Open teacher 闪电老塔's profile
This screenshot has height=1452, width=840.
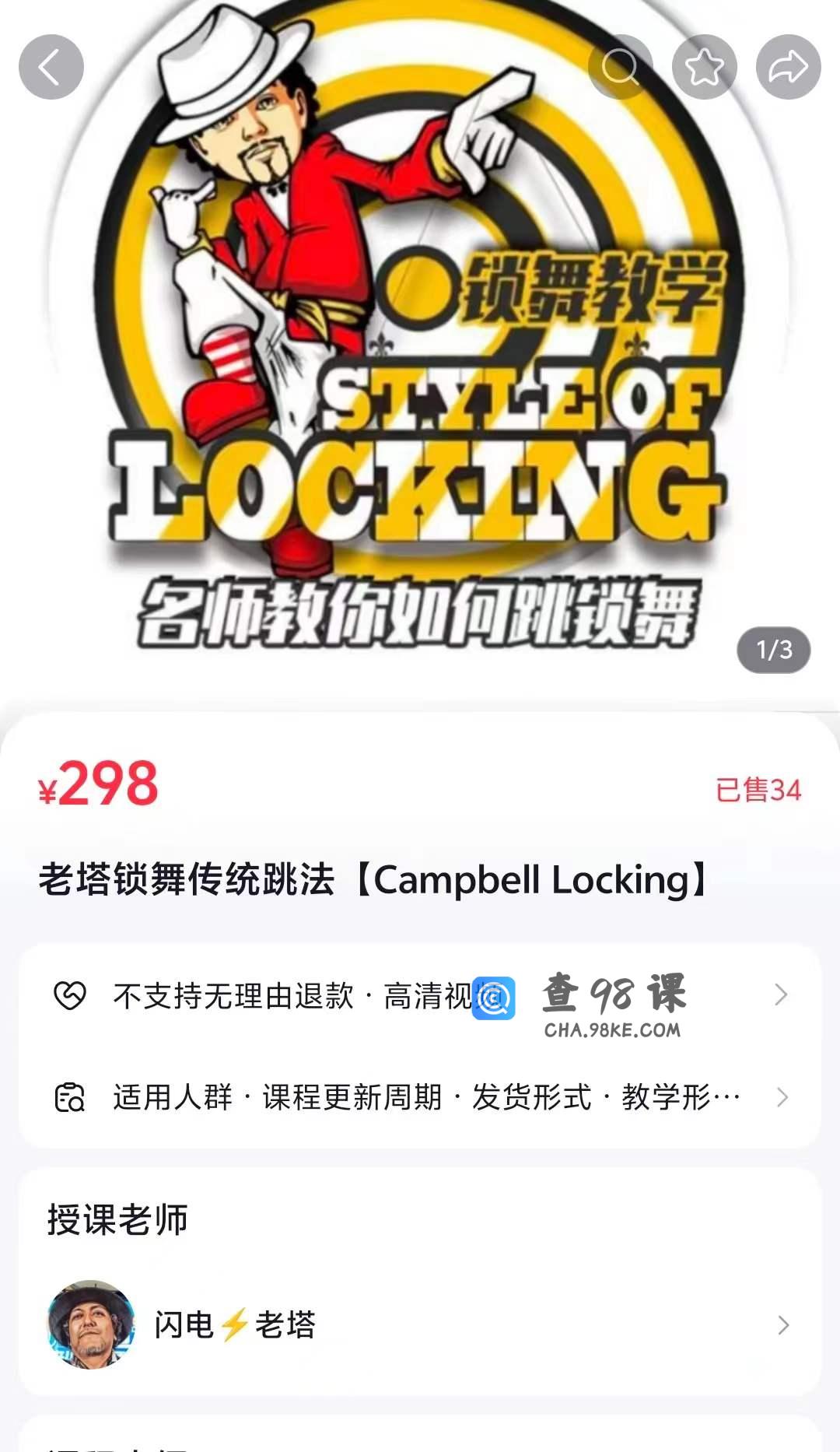tap(420, 1324)
